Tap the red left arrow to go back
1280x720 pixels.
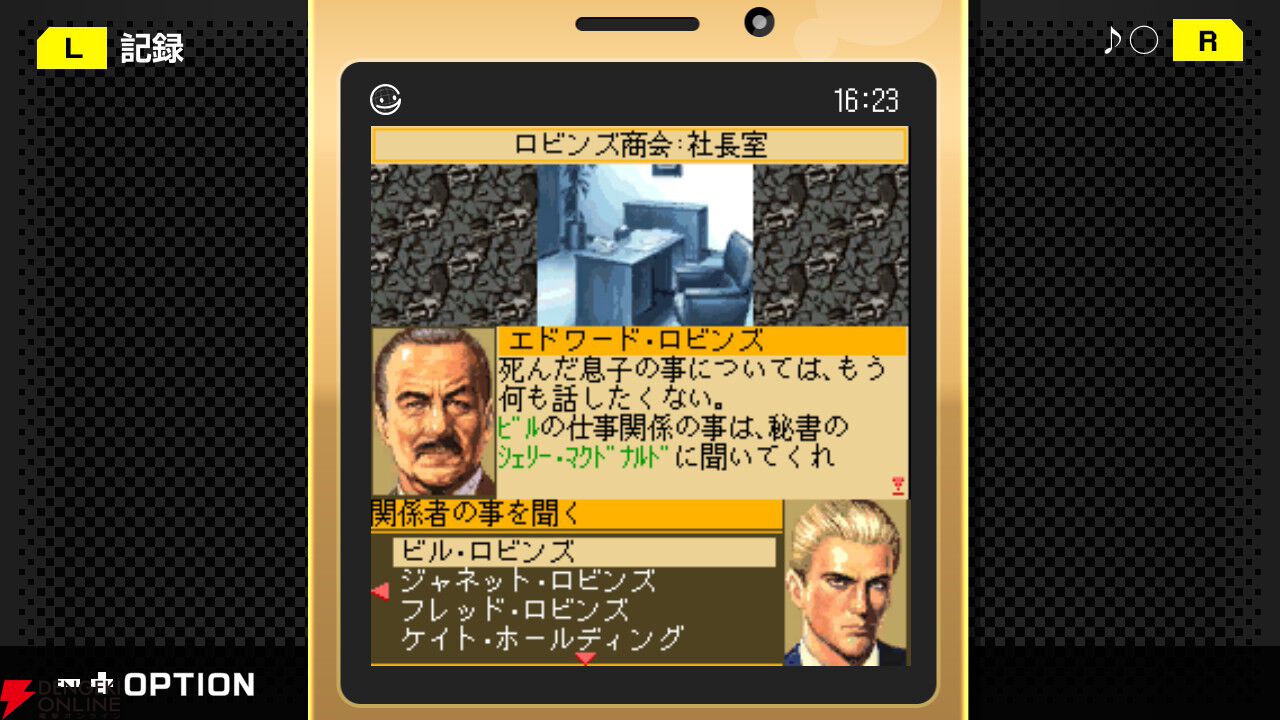click(380, 592)
